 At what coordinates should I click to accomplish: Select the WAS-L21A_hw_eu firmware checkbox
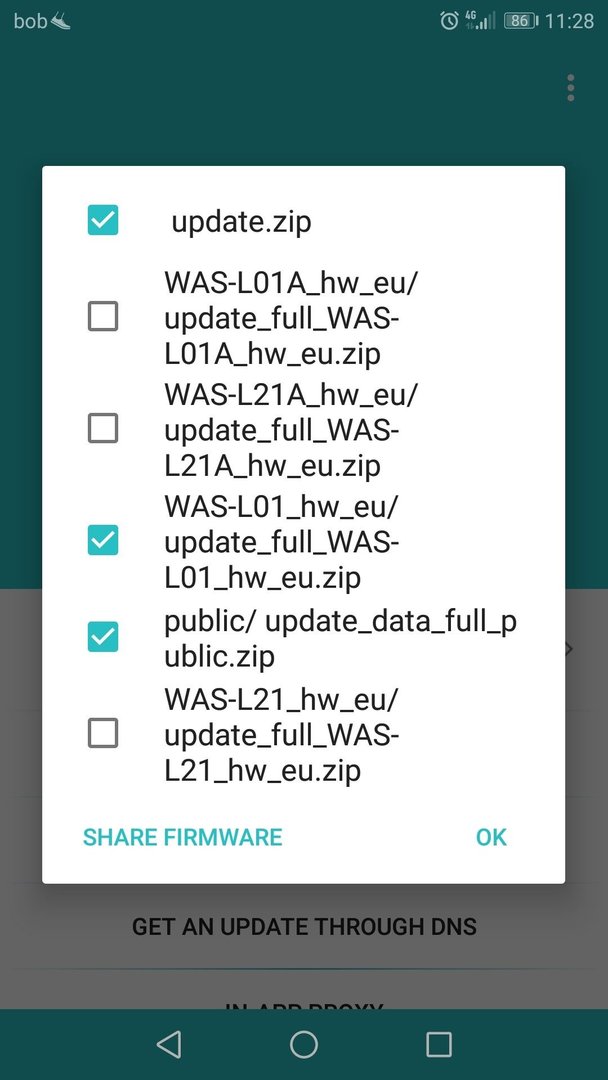[x=103, y=428]
